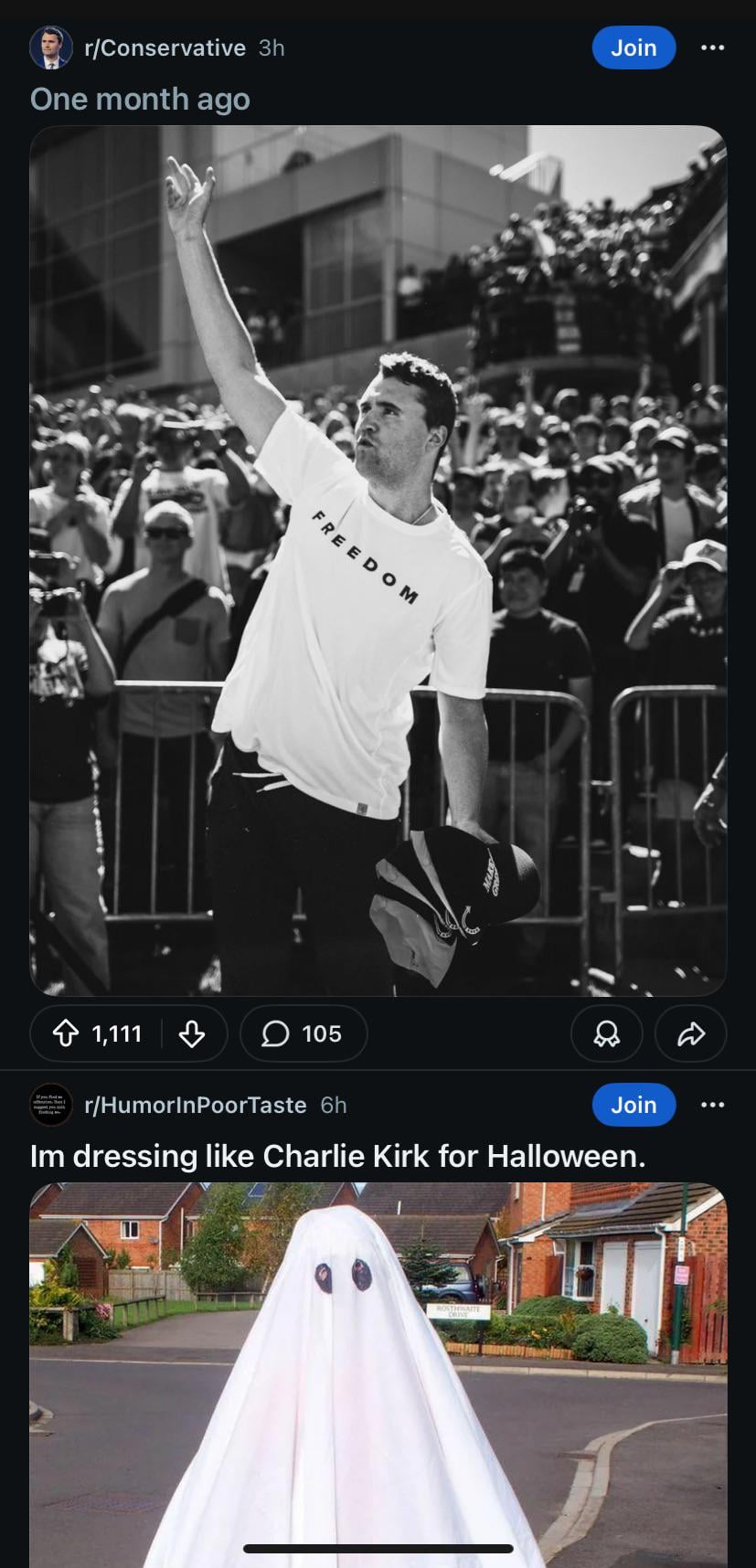Open overflow menu on r/Conservative post
Image resolution: width=756 pixels, height=1568 pixels.
coord(712,48)
